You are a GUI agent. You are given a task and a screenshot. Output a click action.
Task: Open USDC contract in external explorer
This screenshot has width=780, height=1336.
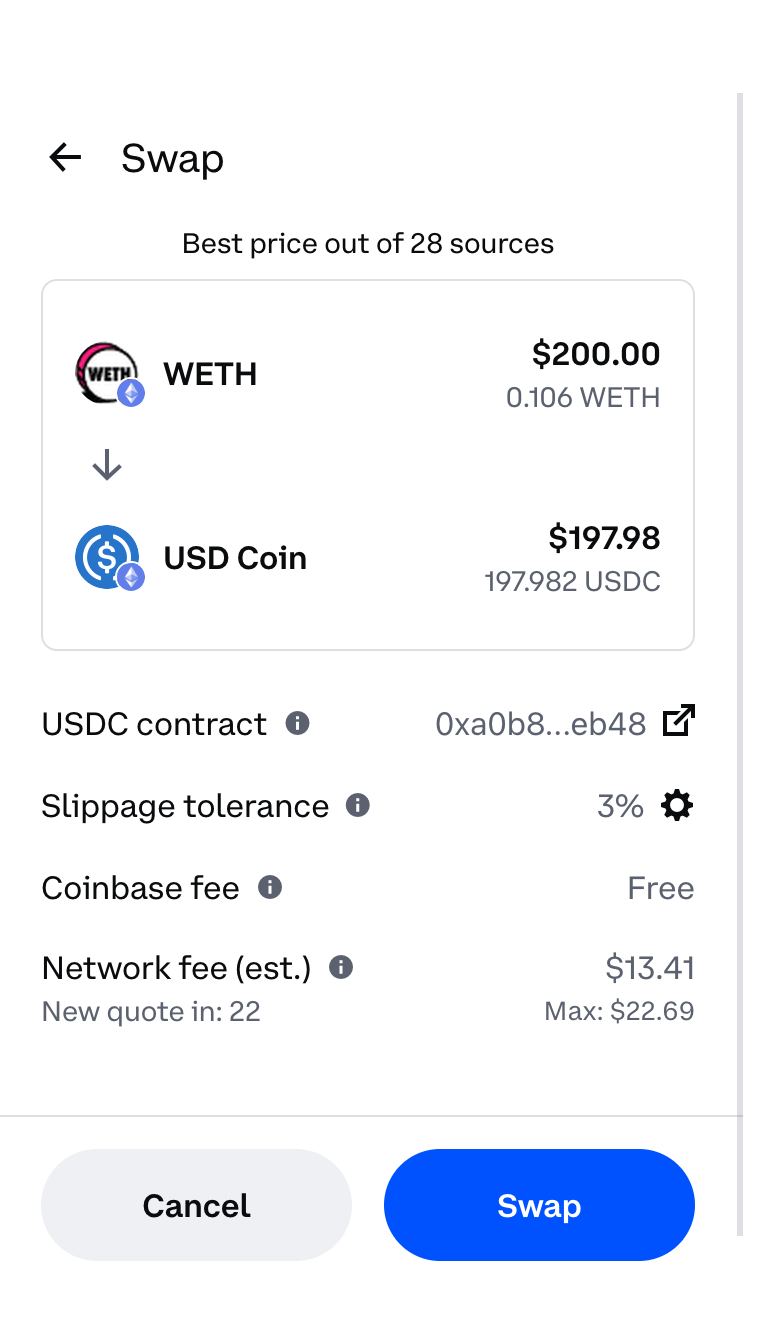coord(679,722)
